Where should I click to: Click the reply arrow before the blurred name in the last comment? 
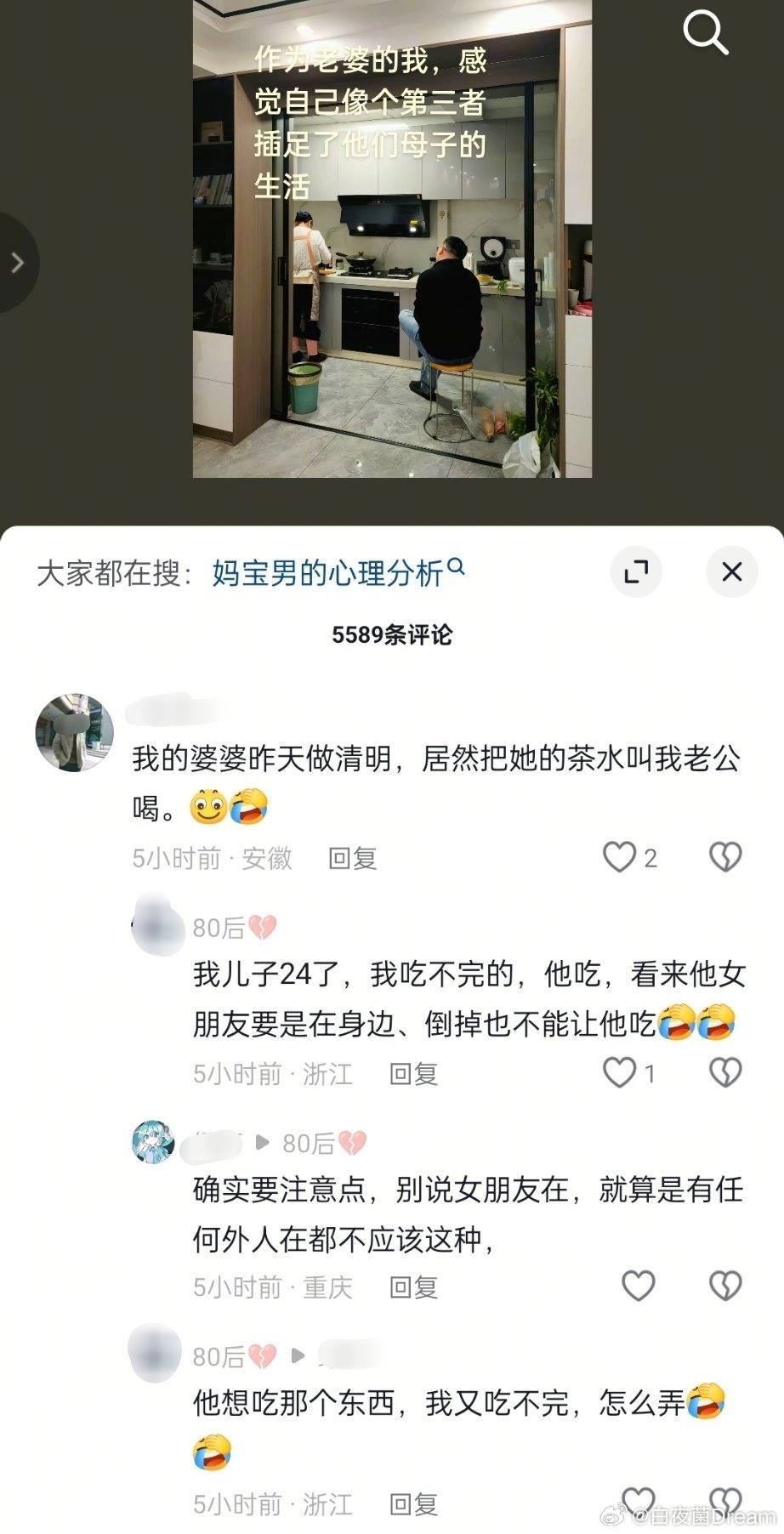click(x=298, y=1355)
